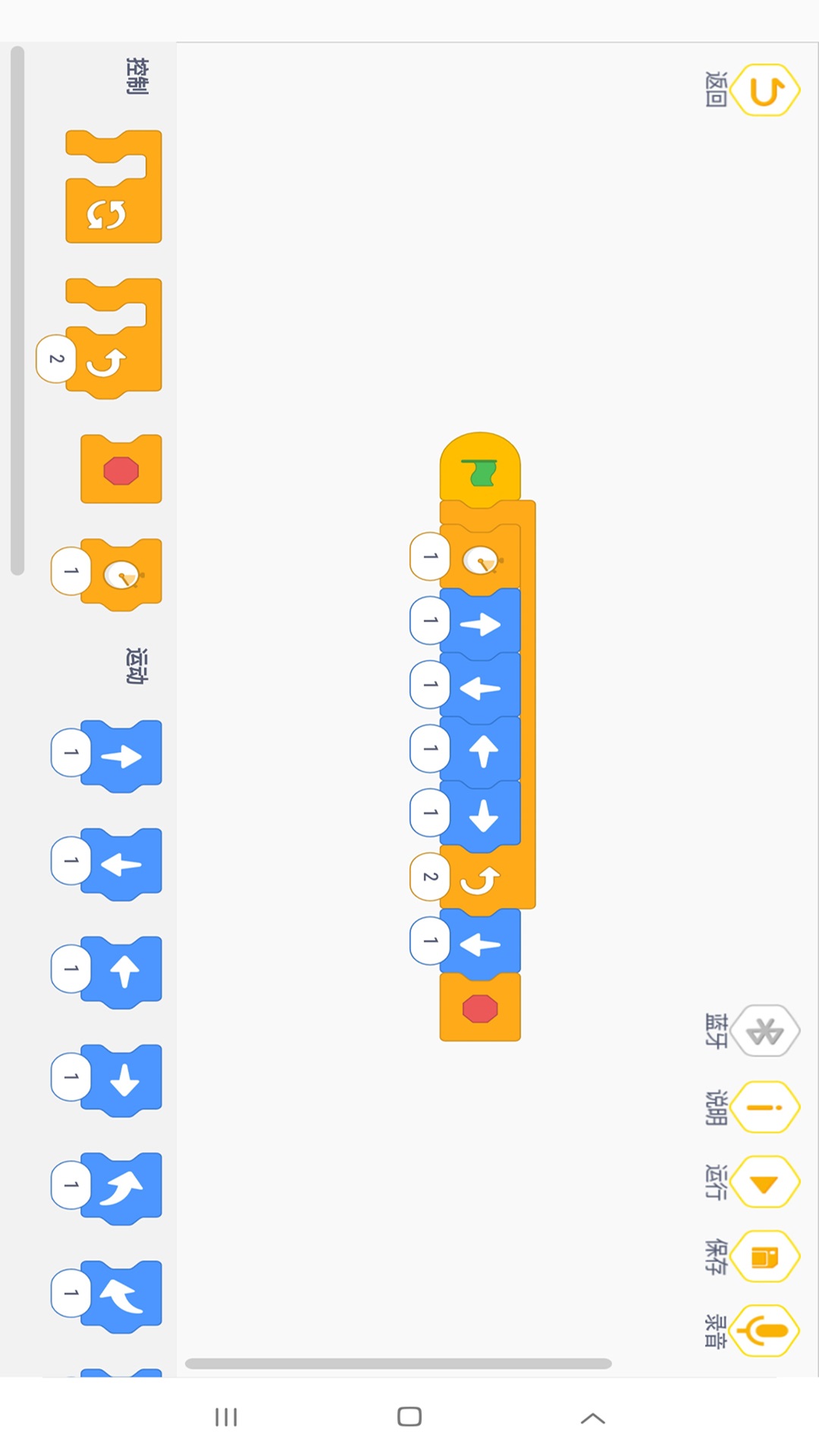Image resolution: width=819 pixels, height=1456 pixels.
Task: Edit the repeat count 2 in the script
Action: [x=430, y=877]
